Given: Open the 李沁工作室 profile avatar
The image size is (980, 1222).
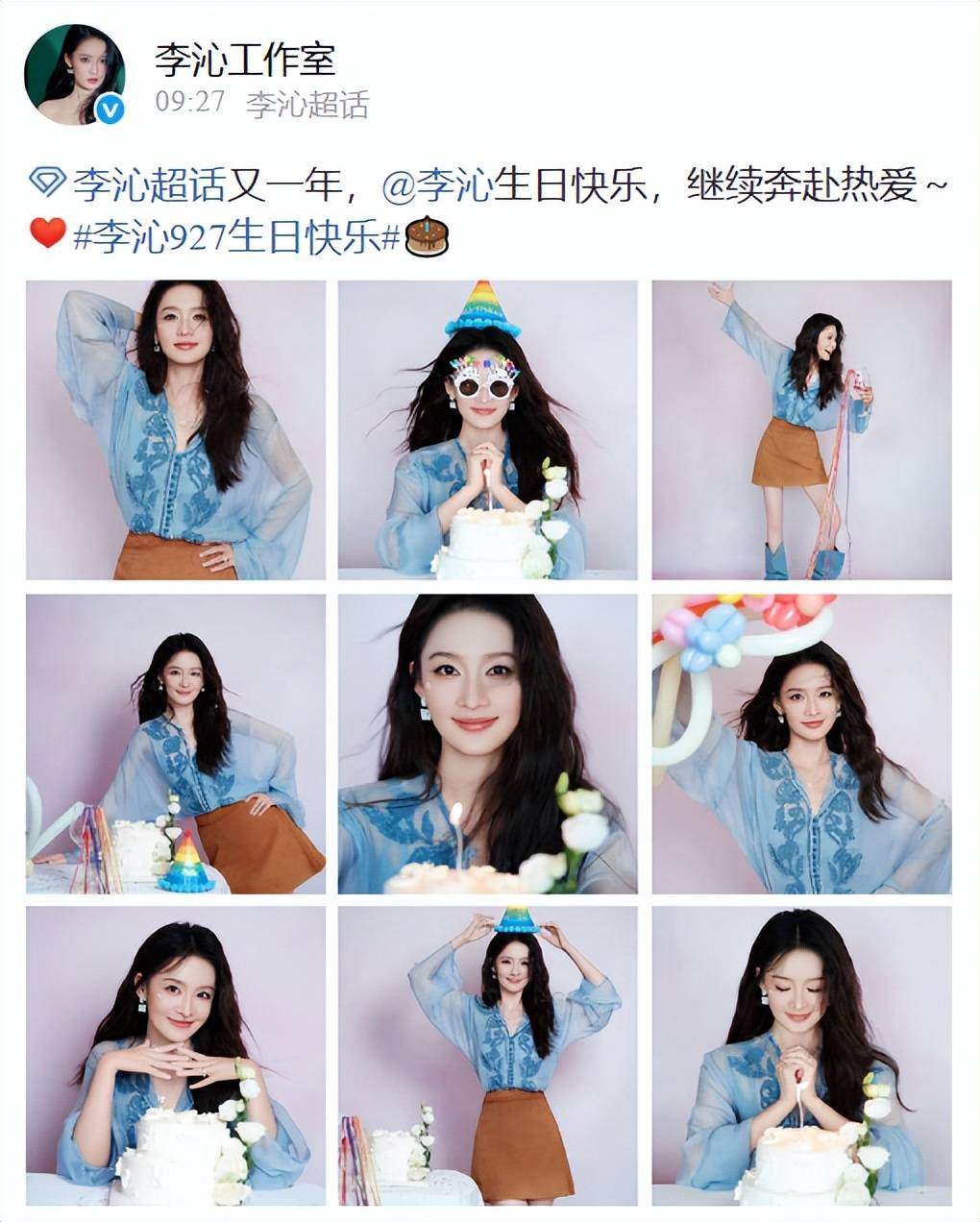Looking at the screenshot, I should point(75,75).
